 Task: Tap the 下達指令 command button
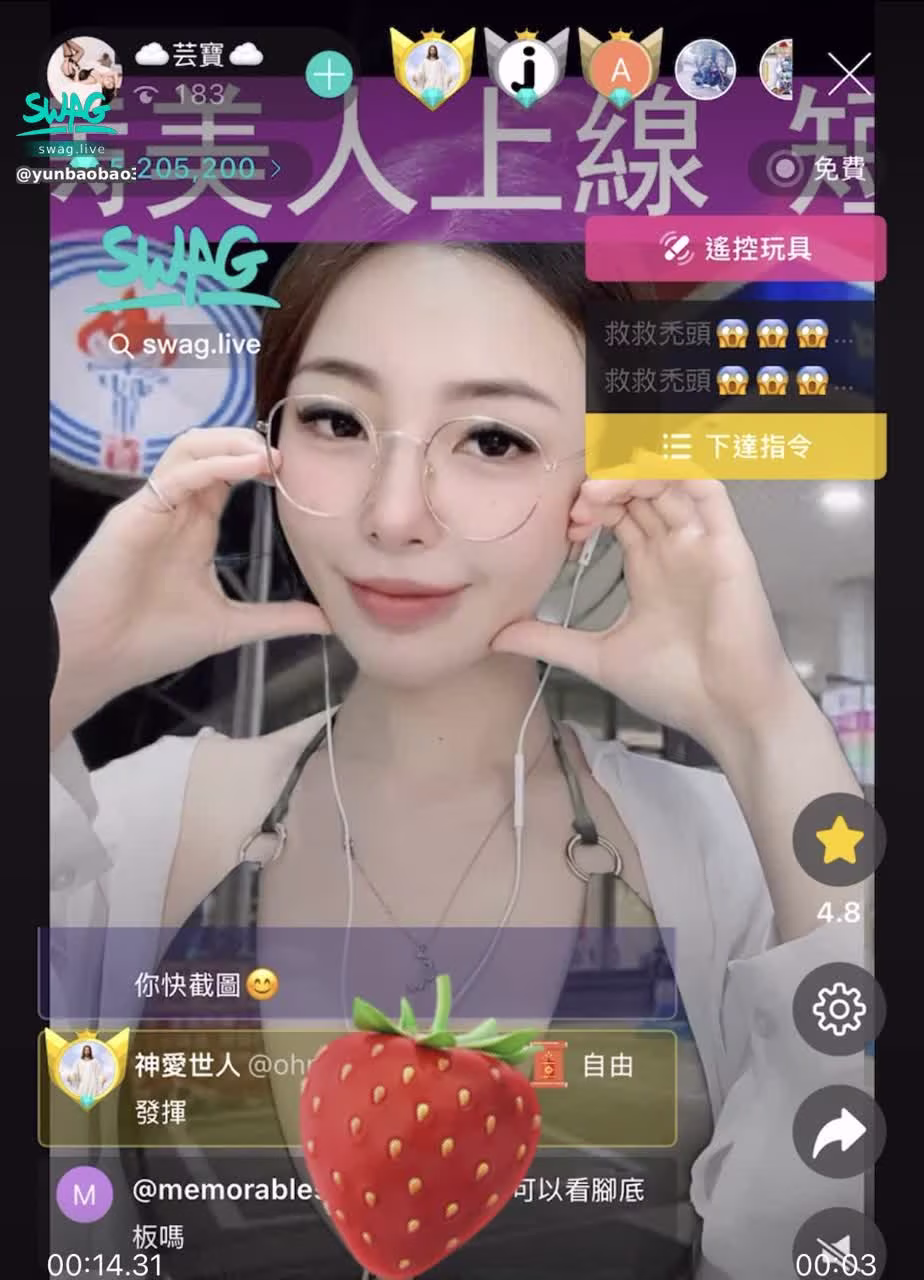tap(735, 446)
